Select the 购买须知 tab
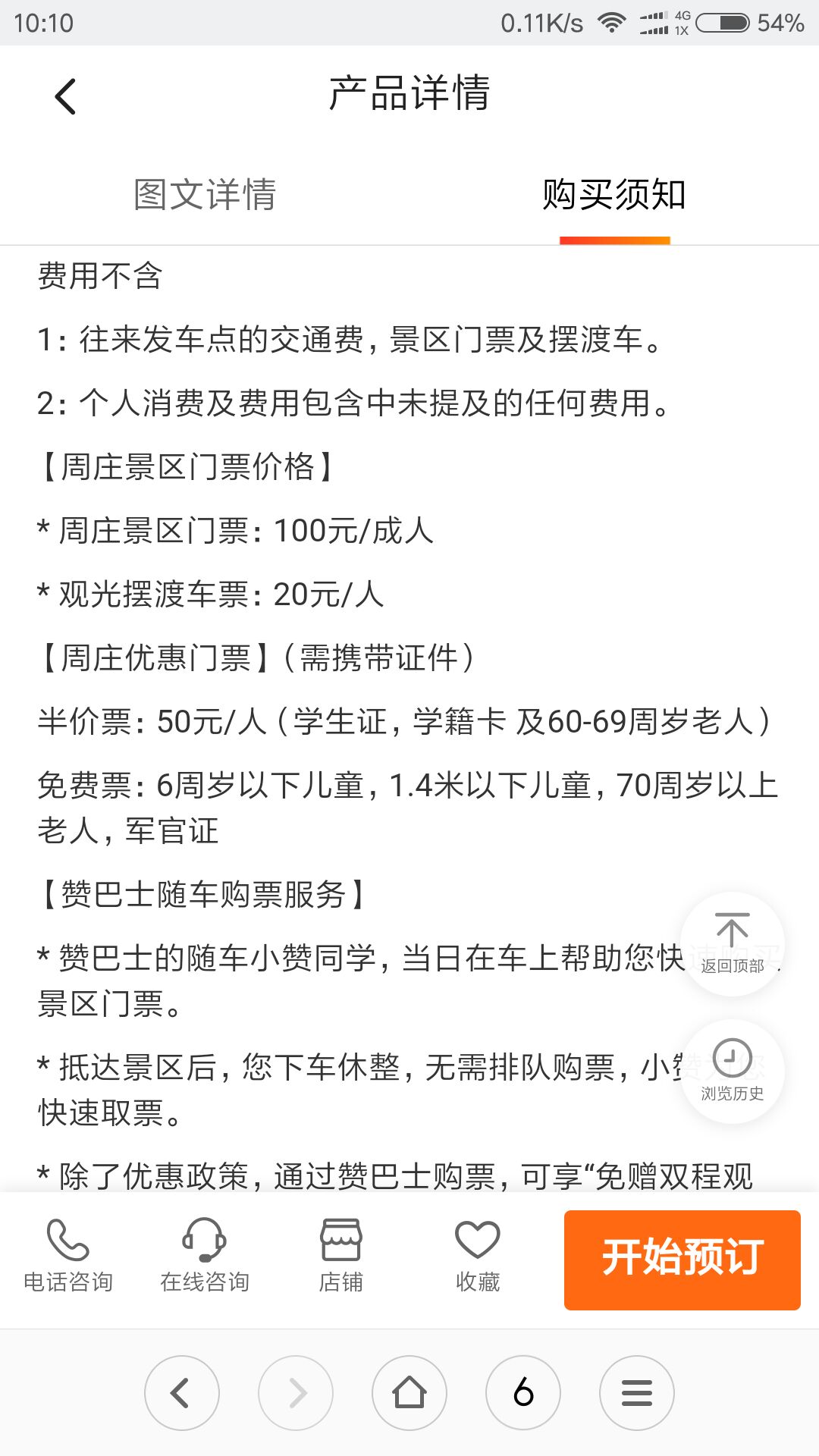This screenshot has width=819, height=1456. tap(614, 195)
